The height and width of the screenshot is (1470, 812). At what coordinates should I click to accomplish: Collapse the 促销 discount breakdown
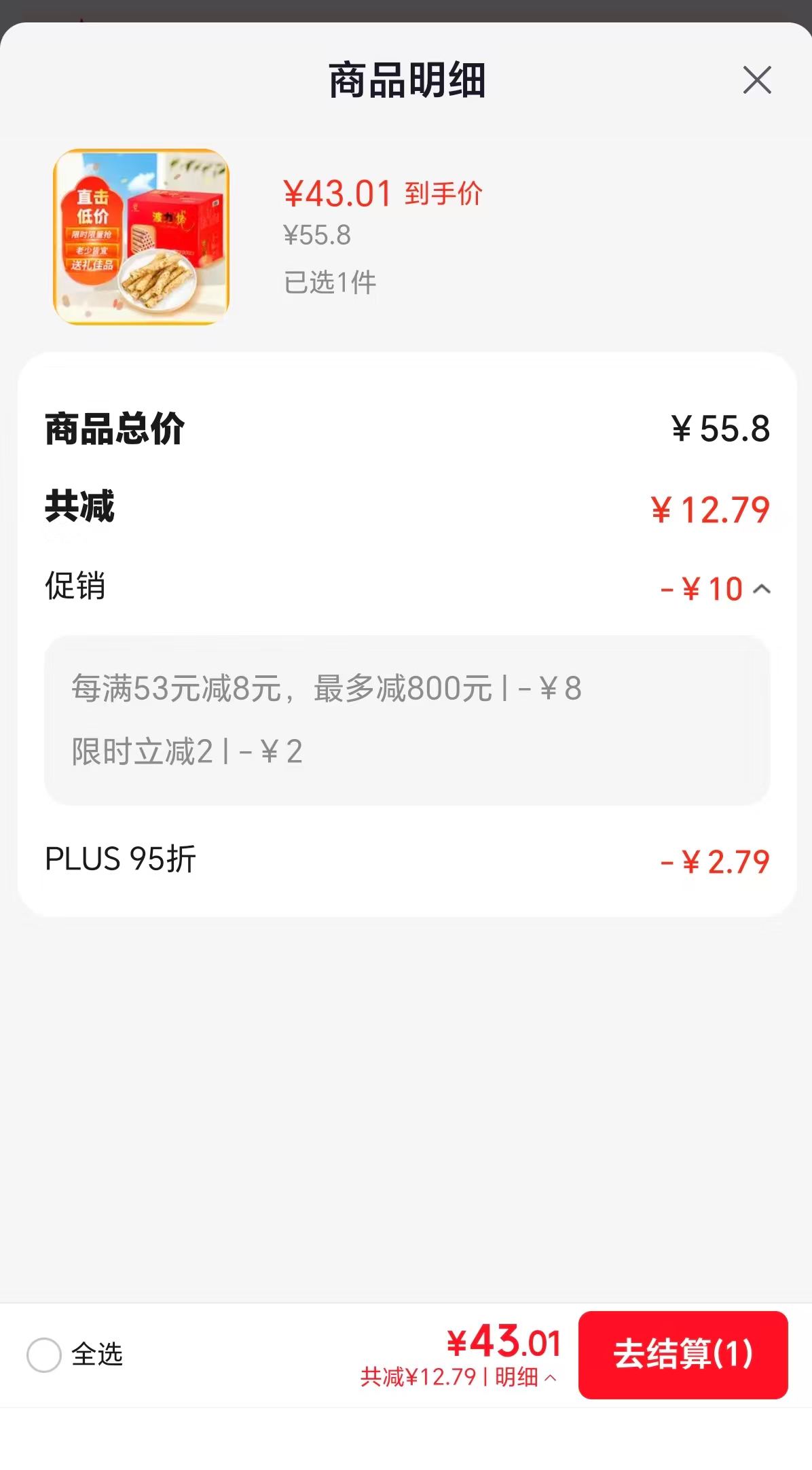[x=762, y=589]
